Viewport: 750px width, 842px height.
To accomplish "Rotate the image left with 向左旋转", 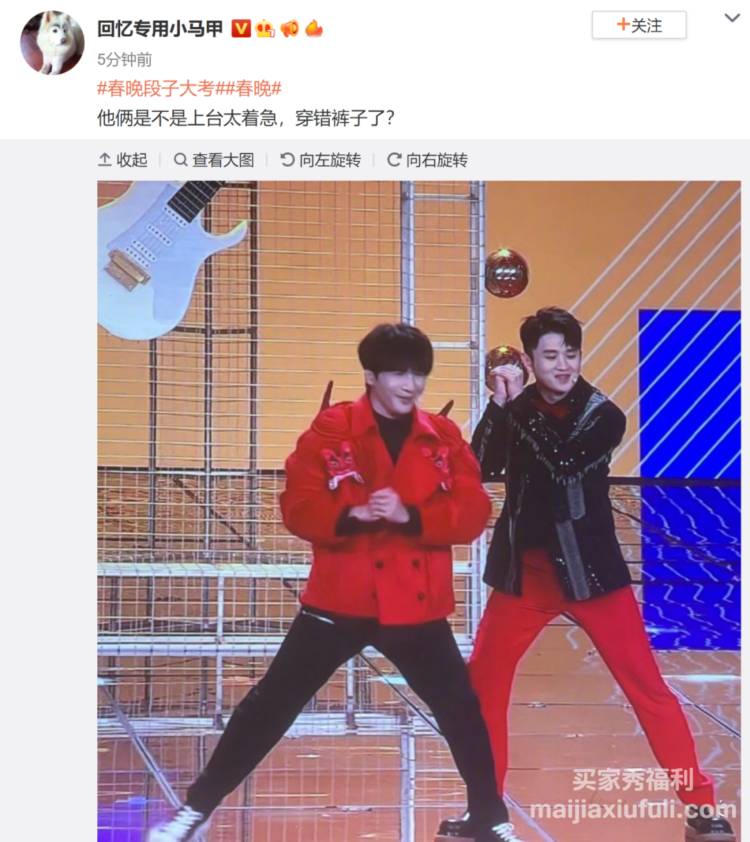I will [320, 160].
